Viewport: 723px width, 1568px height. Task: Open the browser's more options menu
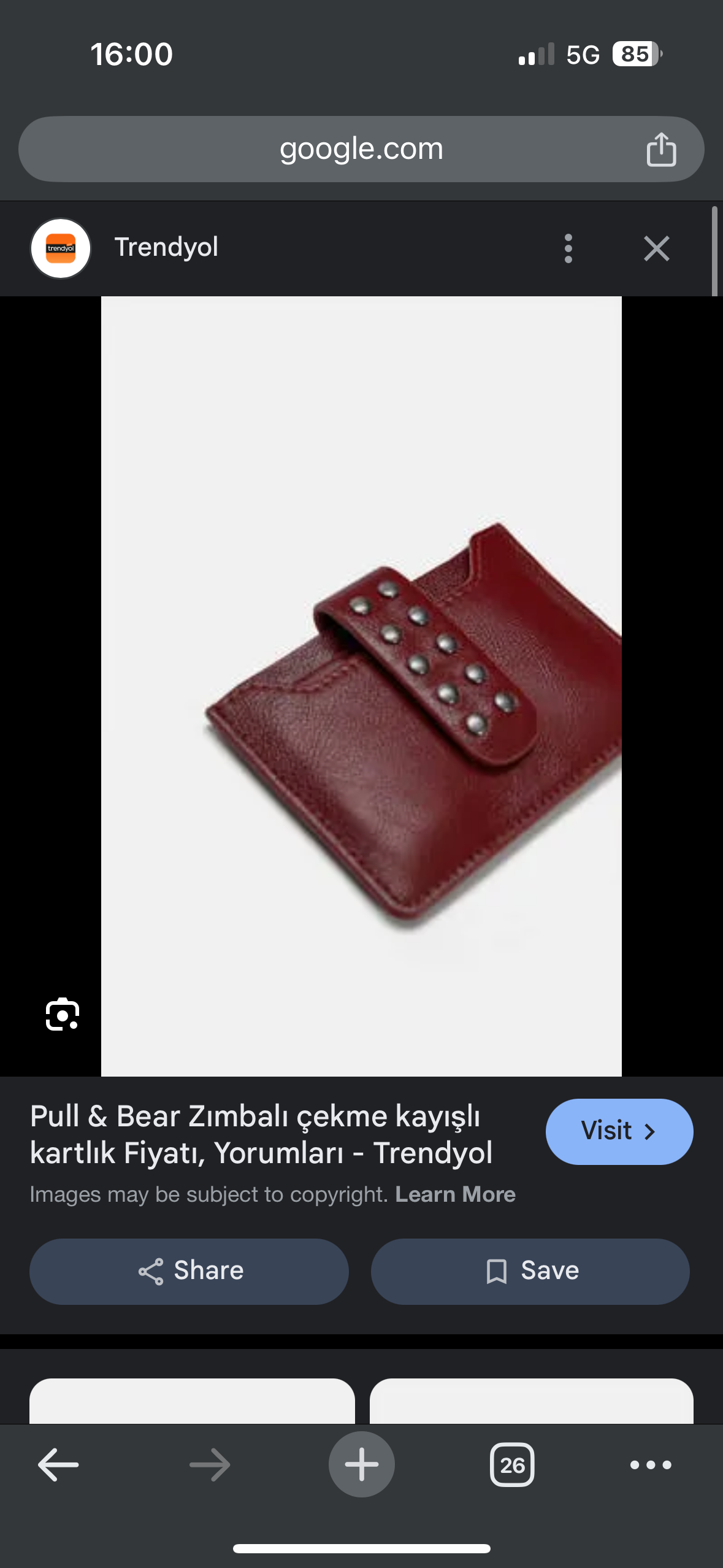click(x=651, y=1465)
